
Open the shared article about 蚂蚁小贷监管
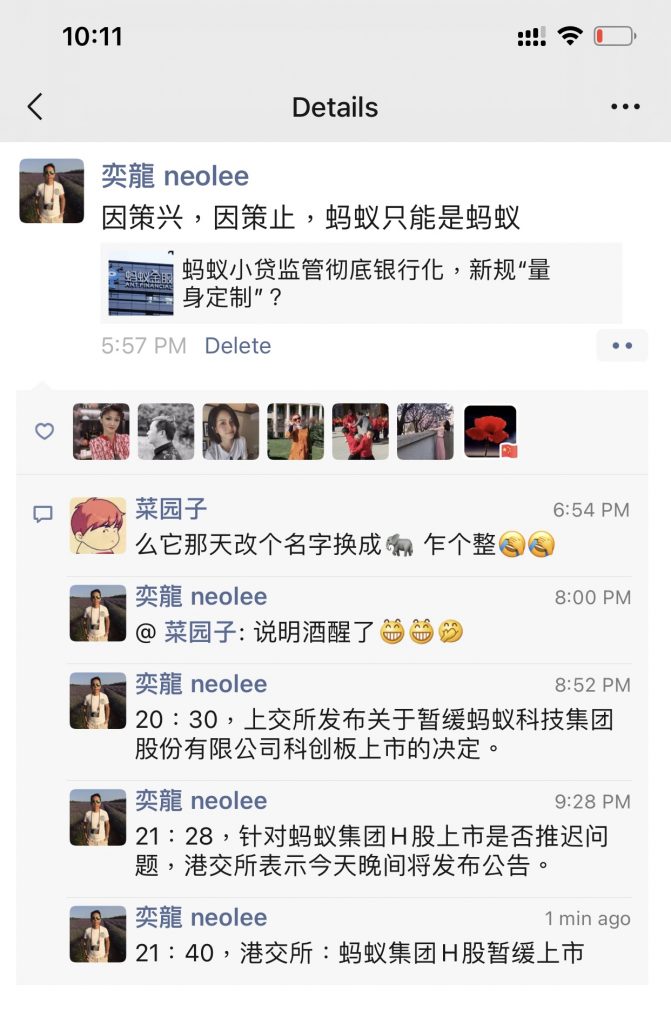(361, 283)
